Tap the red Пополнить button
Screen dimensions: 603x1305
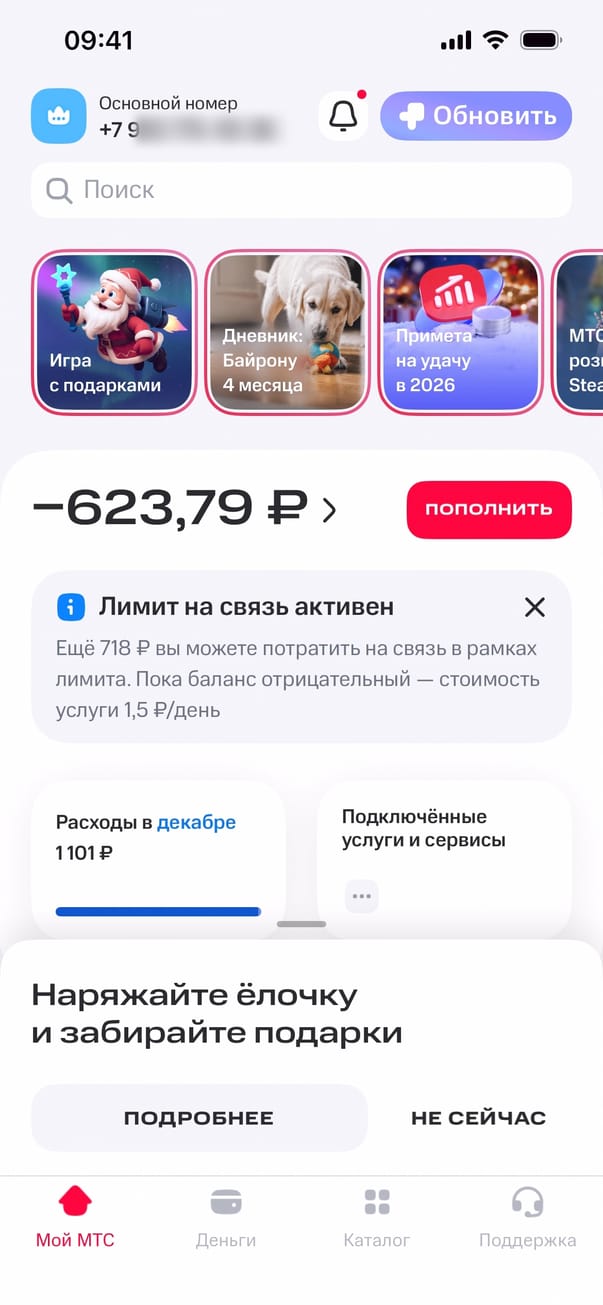pyautogui.click(x=488, y=510)
